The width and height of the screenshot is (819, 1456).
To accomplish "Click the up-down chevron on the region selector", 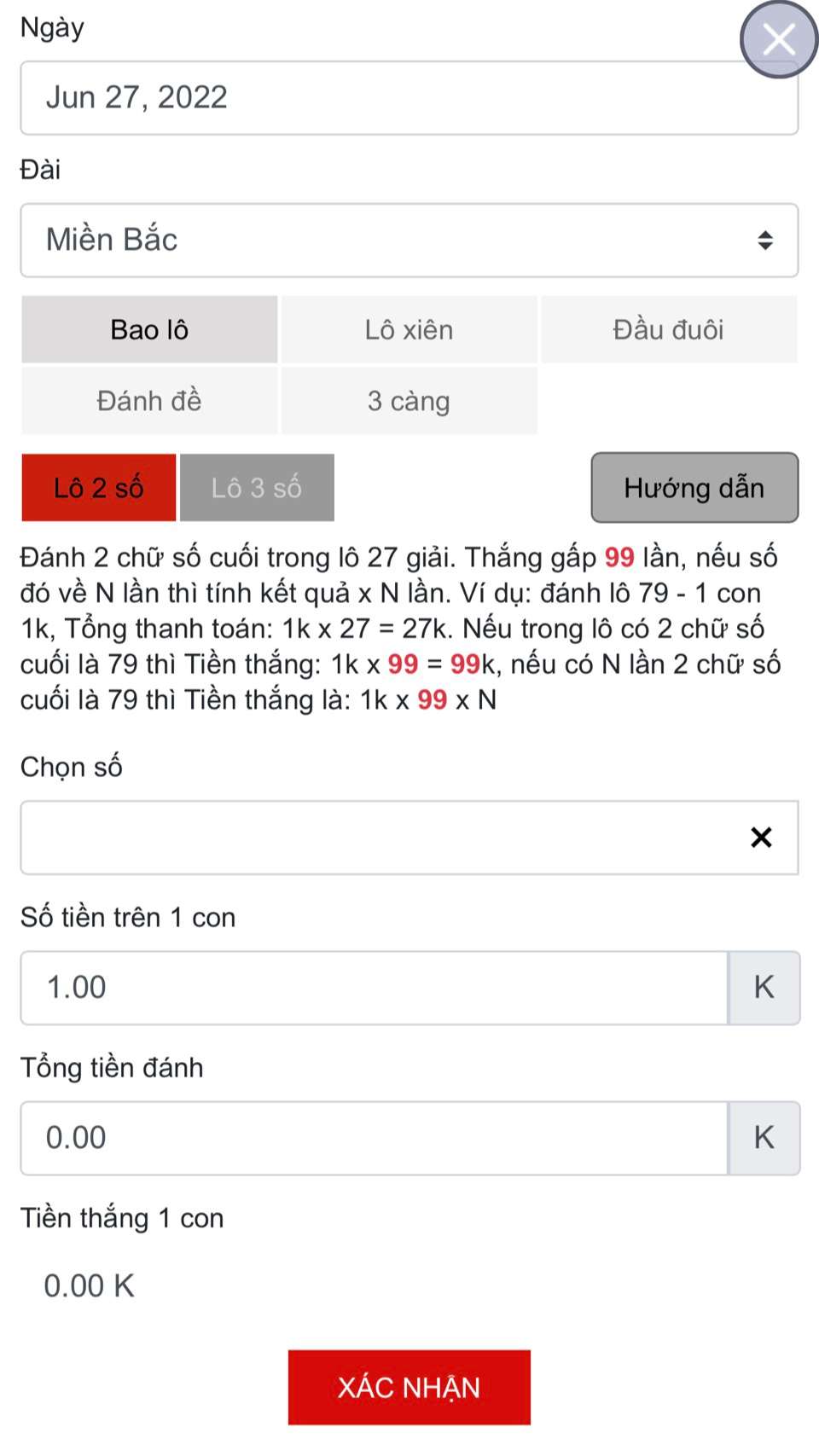I will pos(765,241).
